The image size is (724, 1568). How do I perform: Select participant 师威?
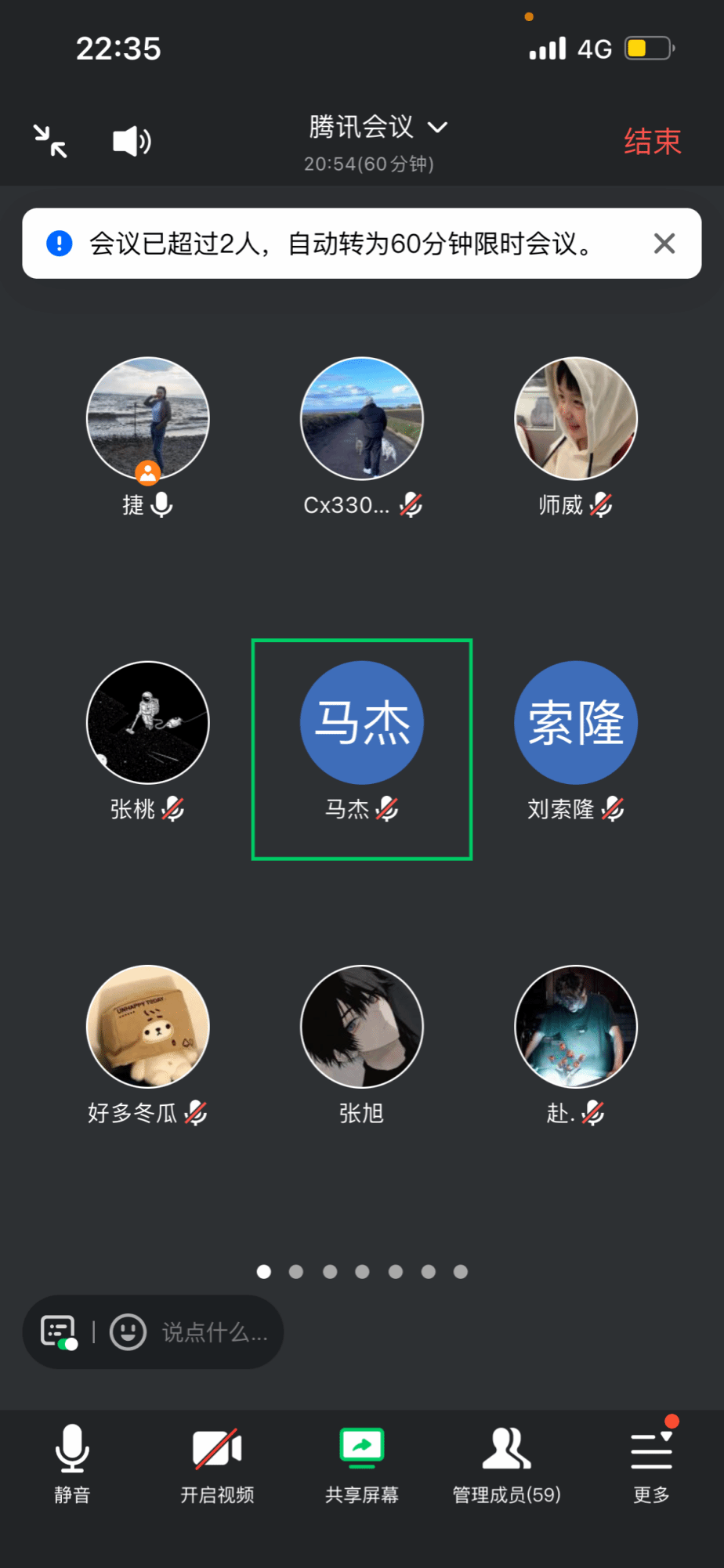pos(576,419)
